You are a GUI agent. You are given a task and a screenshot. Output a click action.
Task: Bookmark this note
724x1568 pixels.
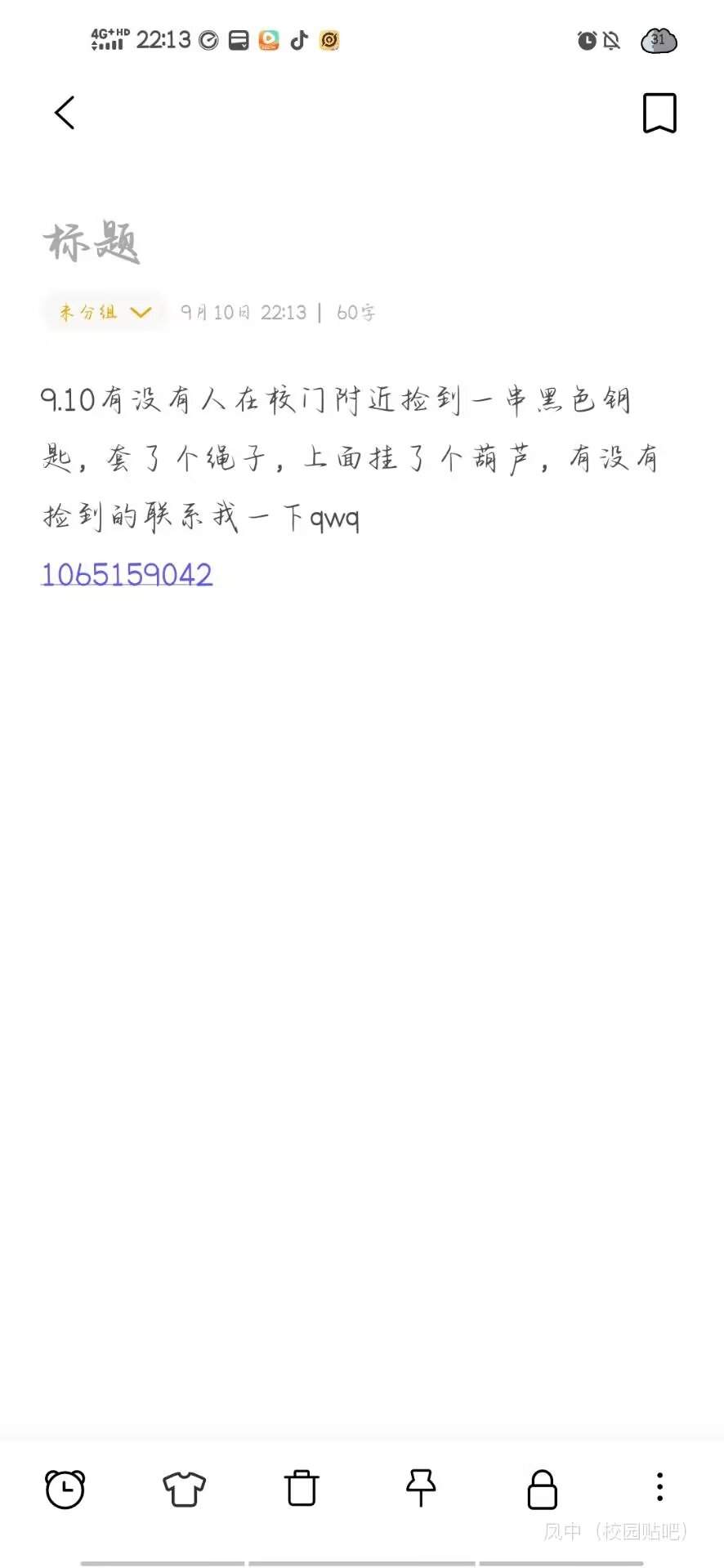pos(659,113)
